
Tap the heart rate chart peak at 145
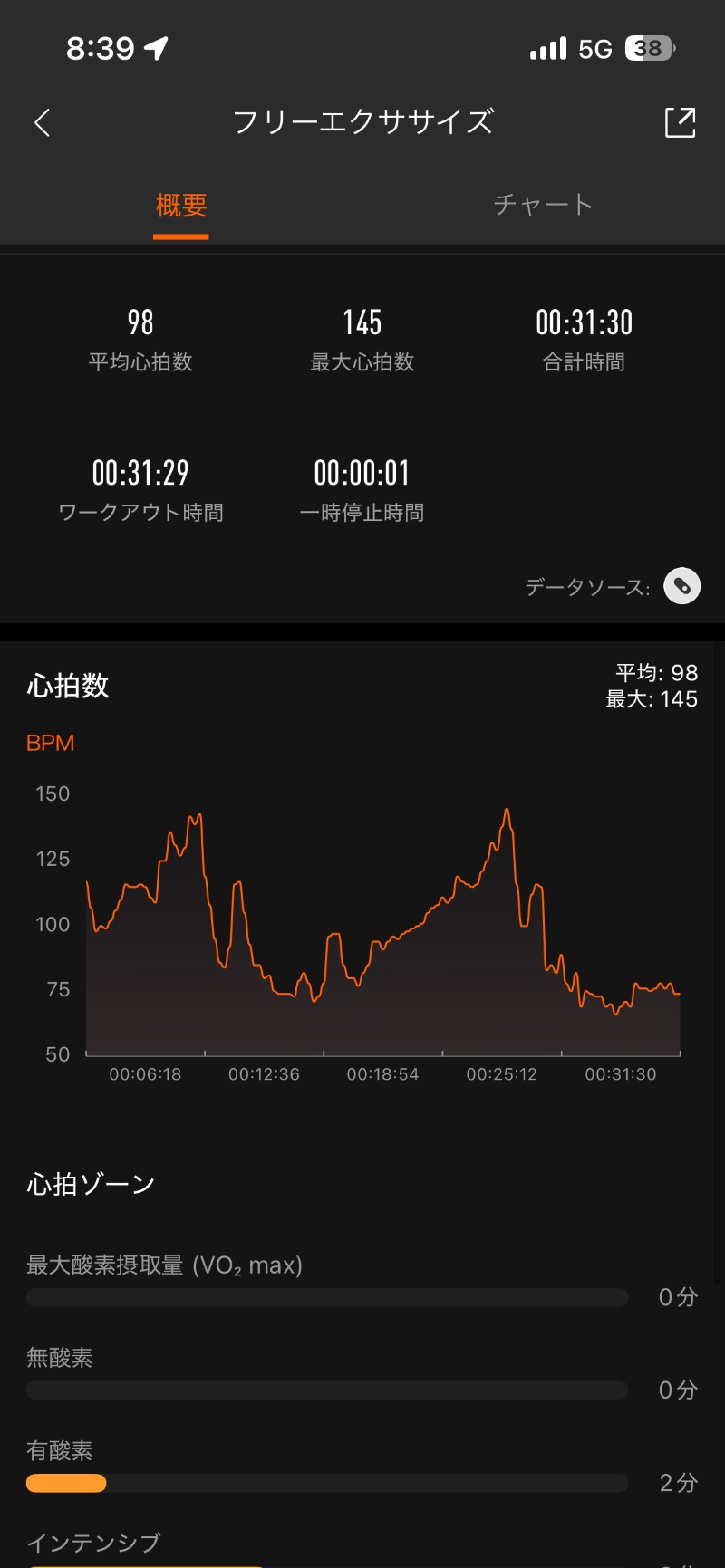507,808
